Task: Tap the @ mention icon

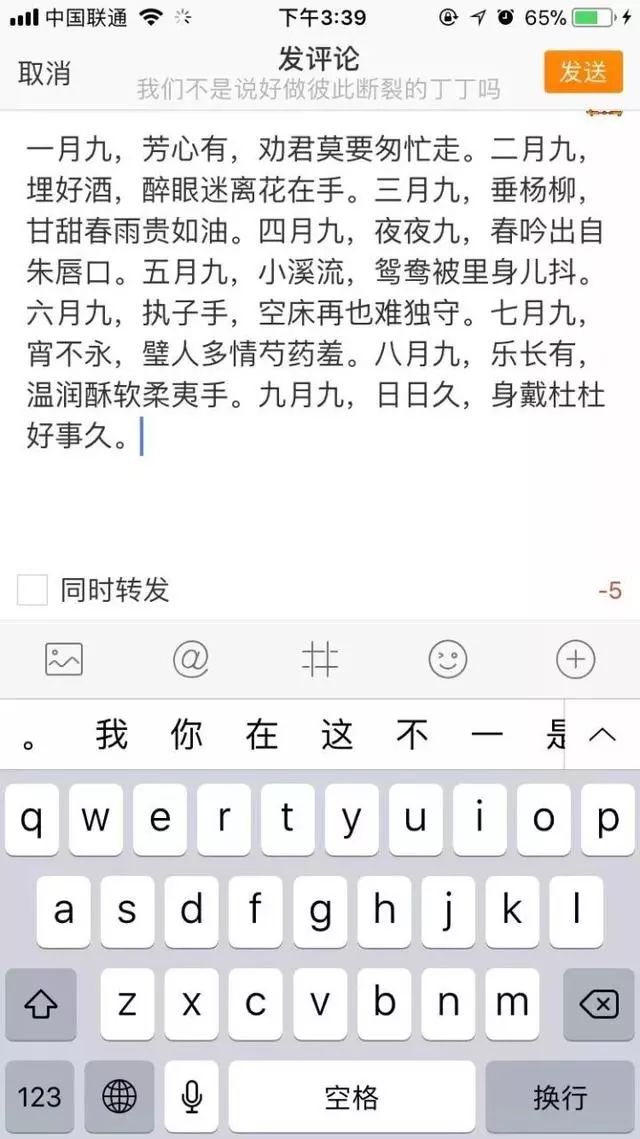Action: pyautogui.click(x=191, y=660)
